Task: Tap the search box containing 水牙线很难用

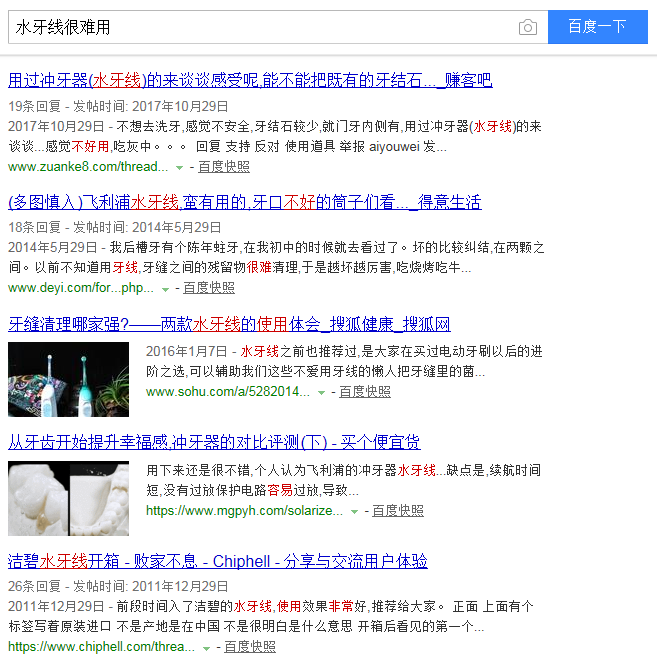Action: point(260,27)
